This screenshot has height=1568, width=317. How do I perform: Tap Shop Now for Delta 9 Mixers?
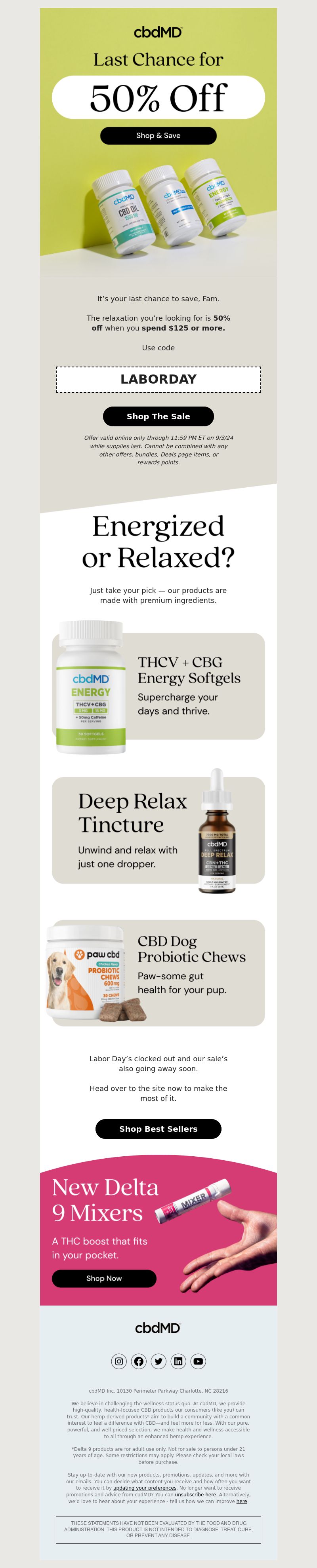(104, 1278)
